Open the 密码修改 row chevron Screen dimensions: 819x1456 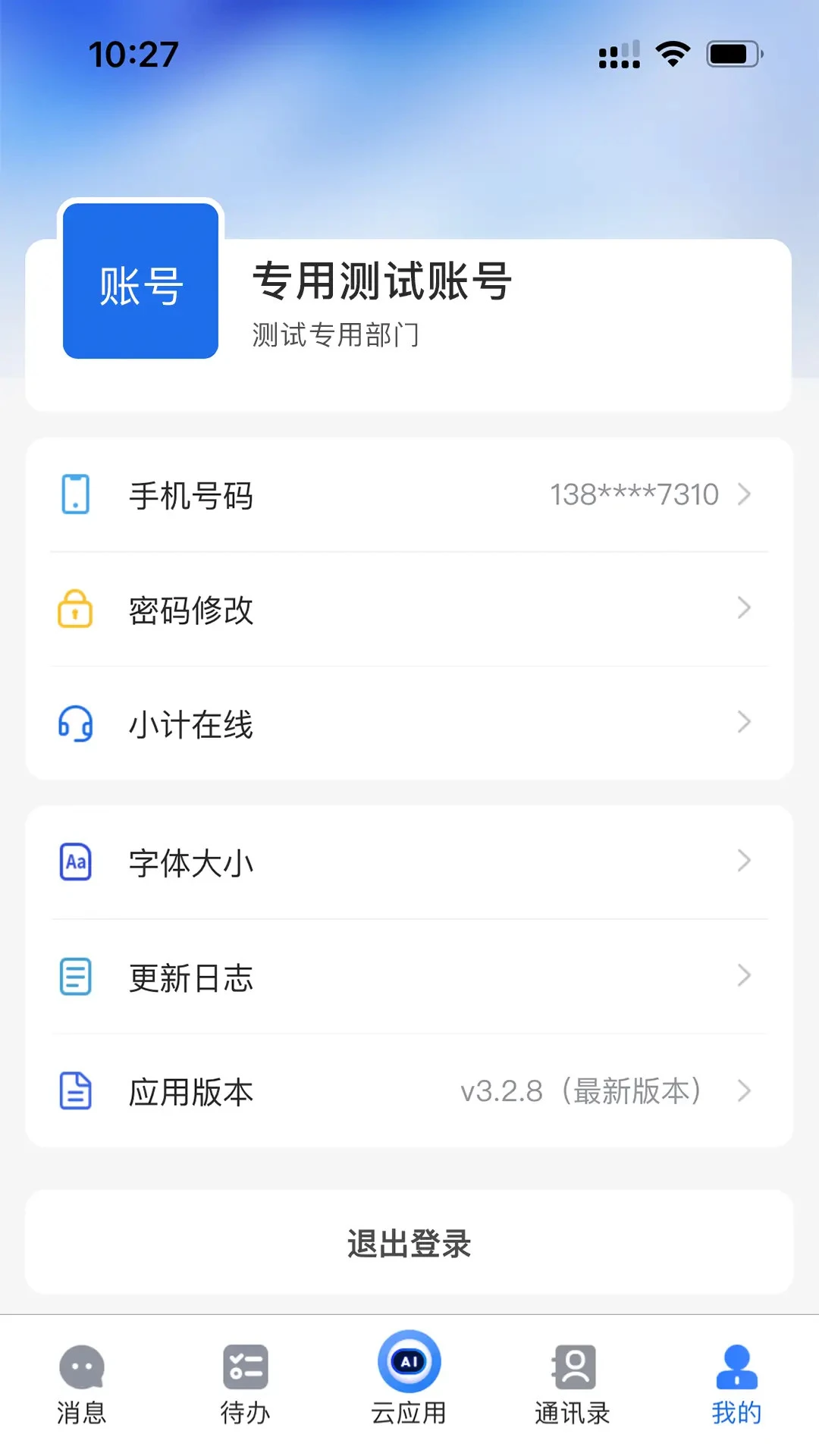point(743,609)
